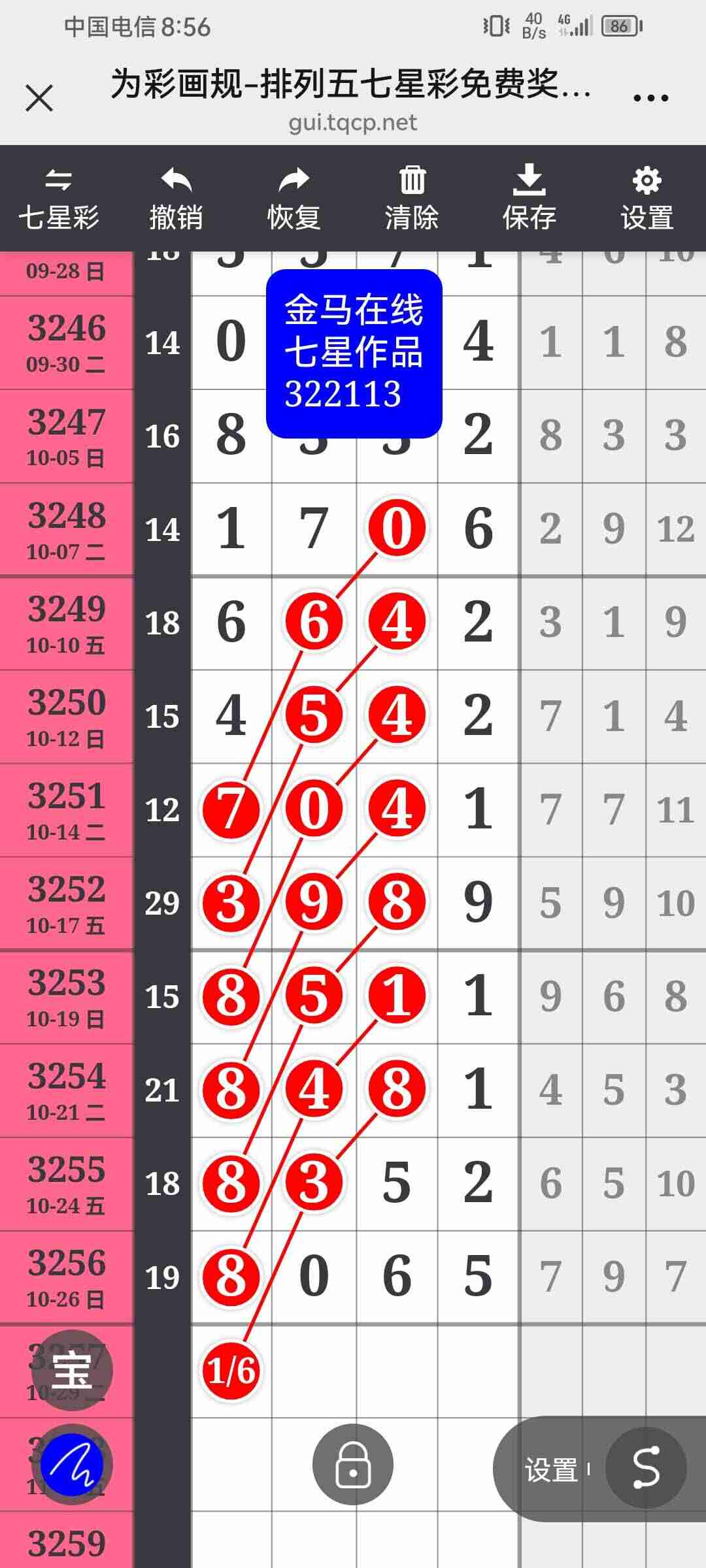
Task: Toggle the lock button
Action: point(353,1465)
